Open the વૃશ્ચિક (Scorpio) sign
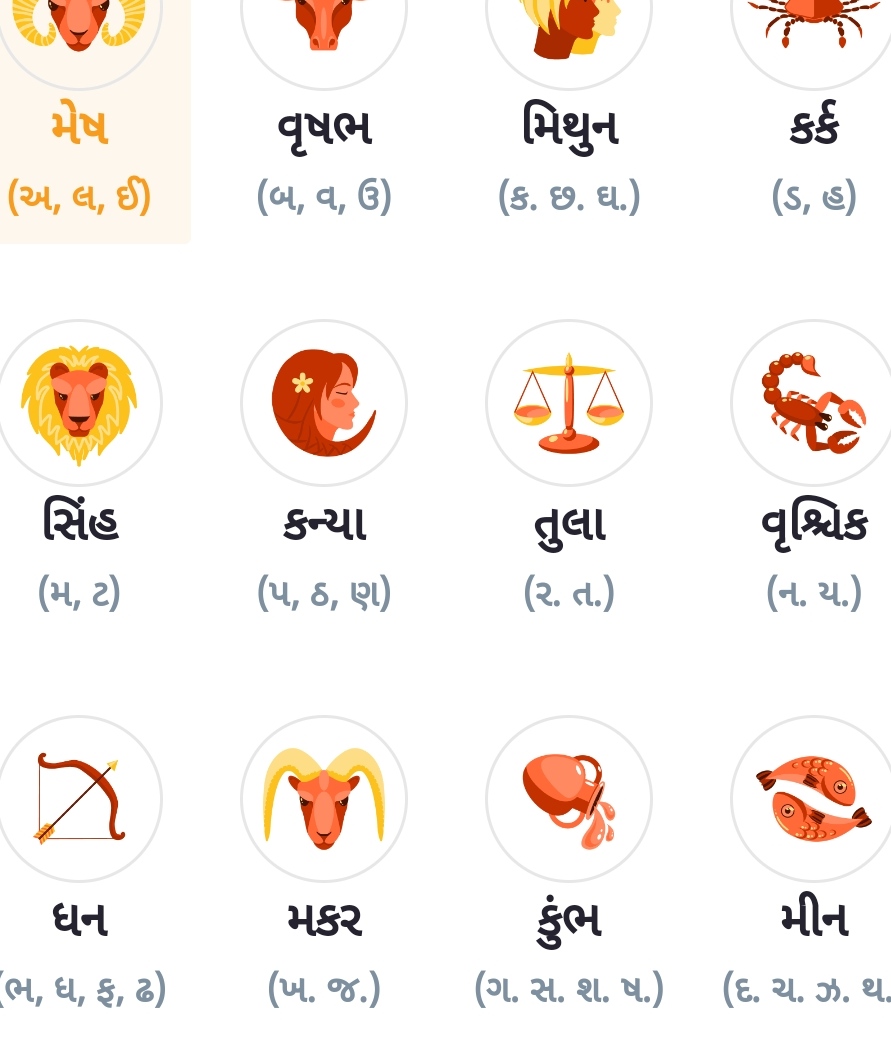The width and height of the screenshot is (891, 1041). [x=813, y=404]
